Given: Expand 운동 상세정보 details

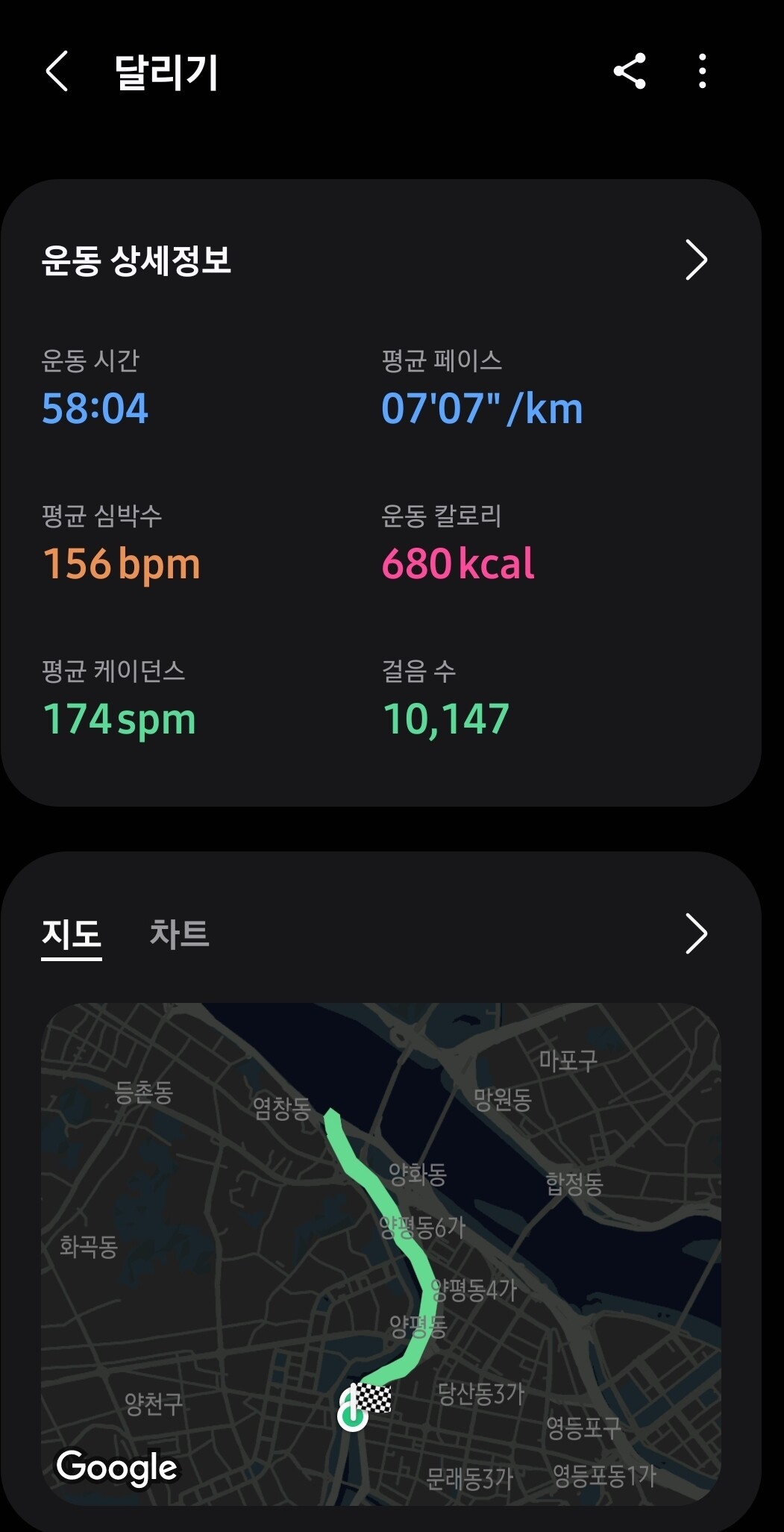Looking at the screenshot, I should (x=695, y=260).
